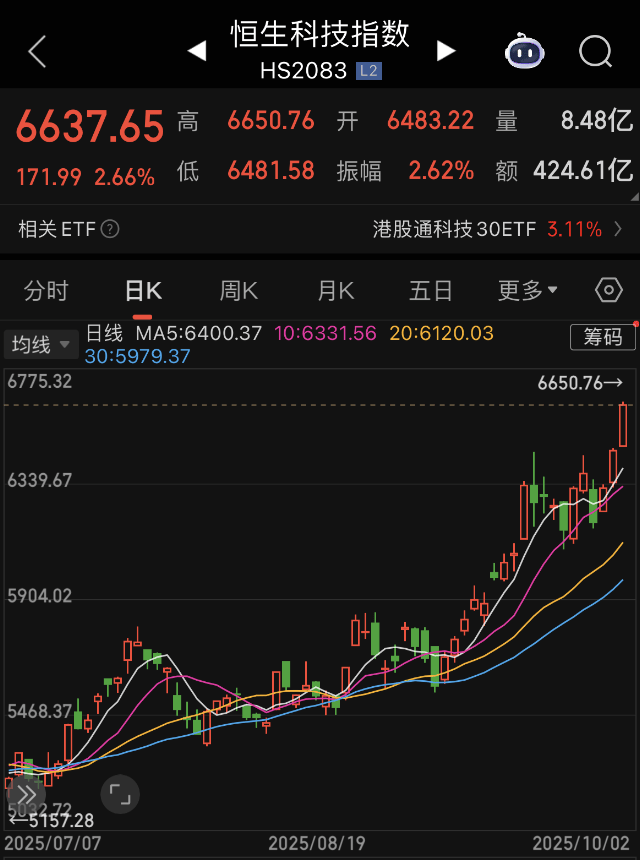Screen dimensions: 640x860
Task: Switch to the 五日 chart tab
Action: [x=430, y=291]
